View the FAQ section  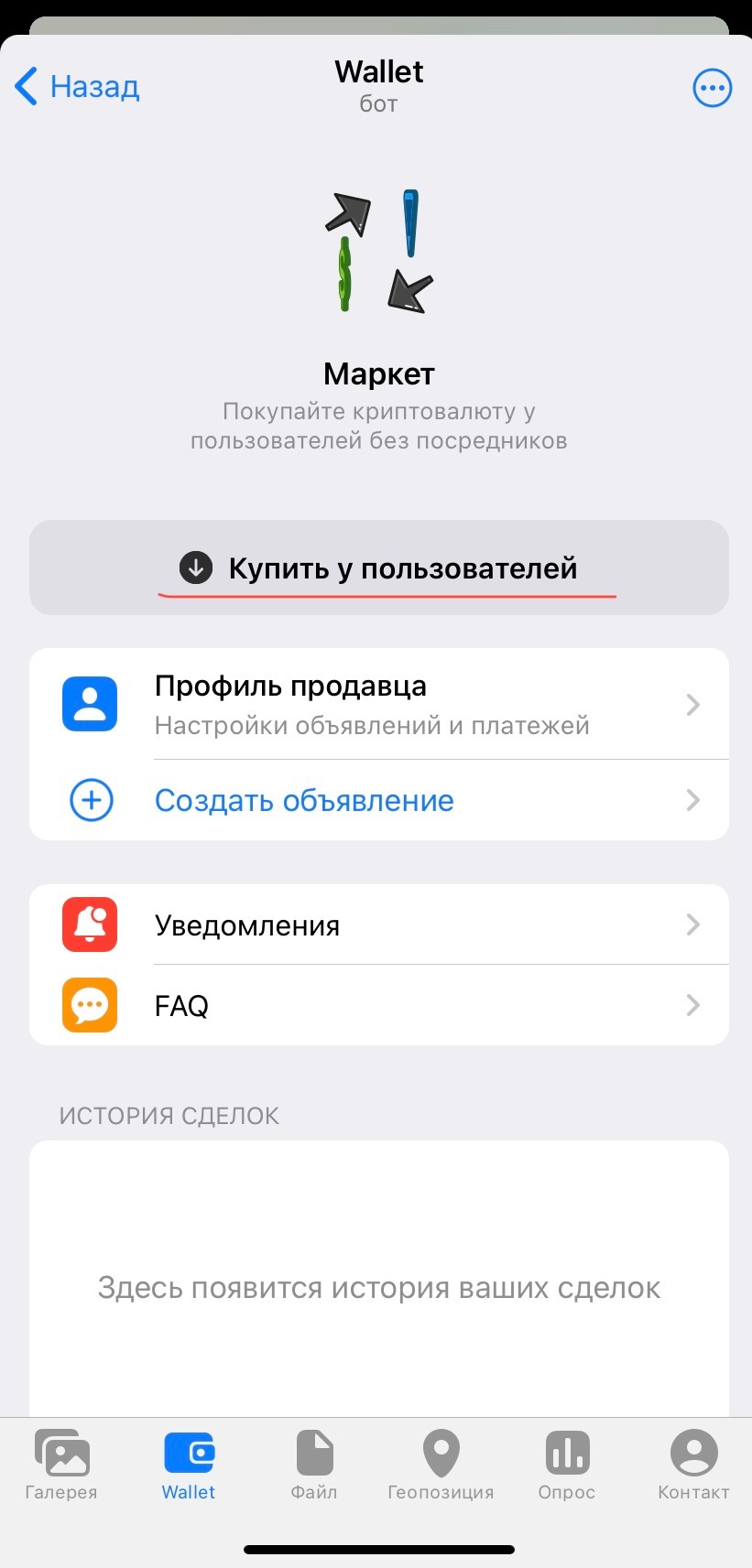click(x=379, y=1006)
